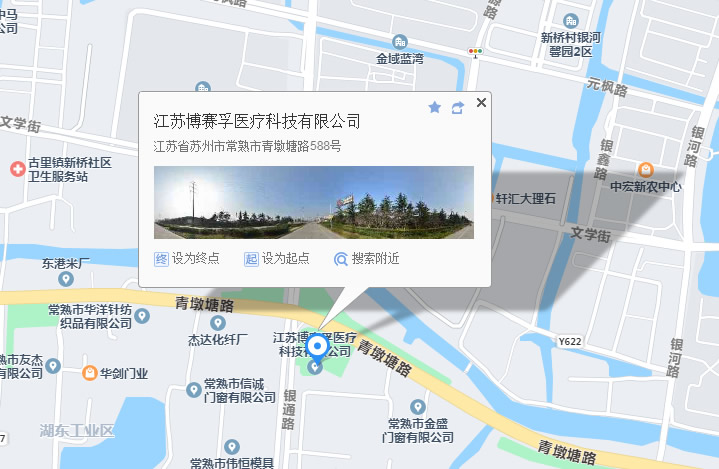Select 金域蓝湾 residence marker
Image resolution: width=719 pixels, height=469 pixels.
pos(400,42)
